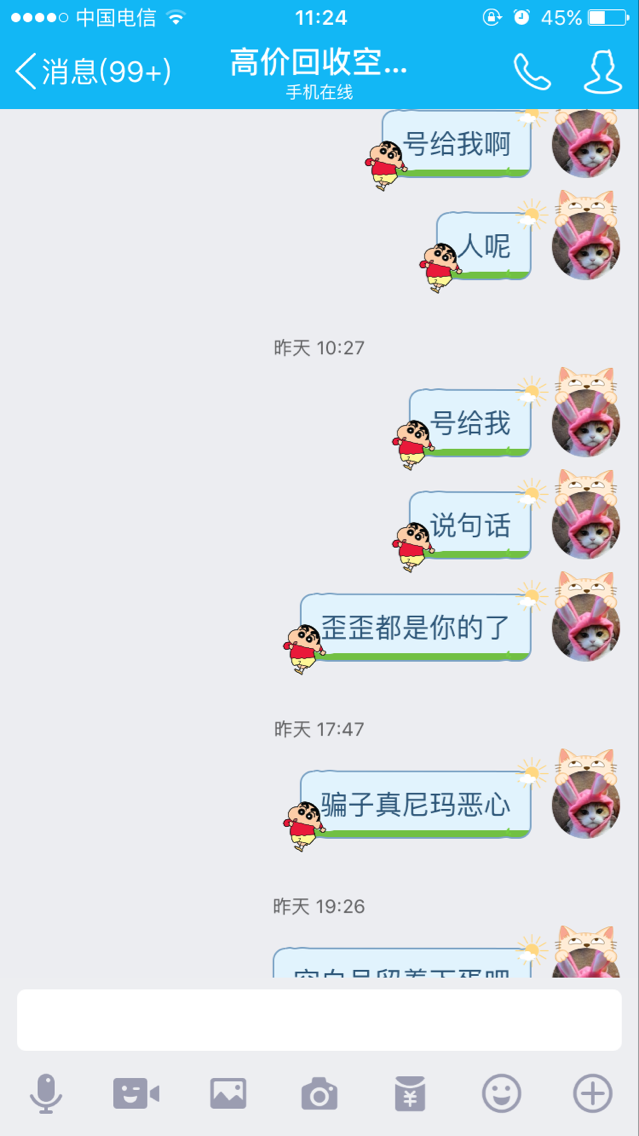This screenshot has width=639, height=1136.
Task: Open the contact profile icon
Action: coord(603,72)
